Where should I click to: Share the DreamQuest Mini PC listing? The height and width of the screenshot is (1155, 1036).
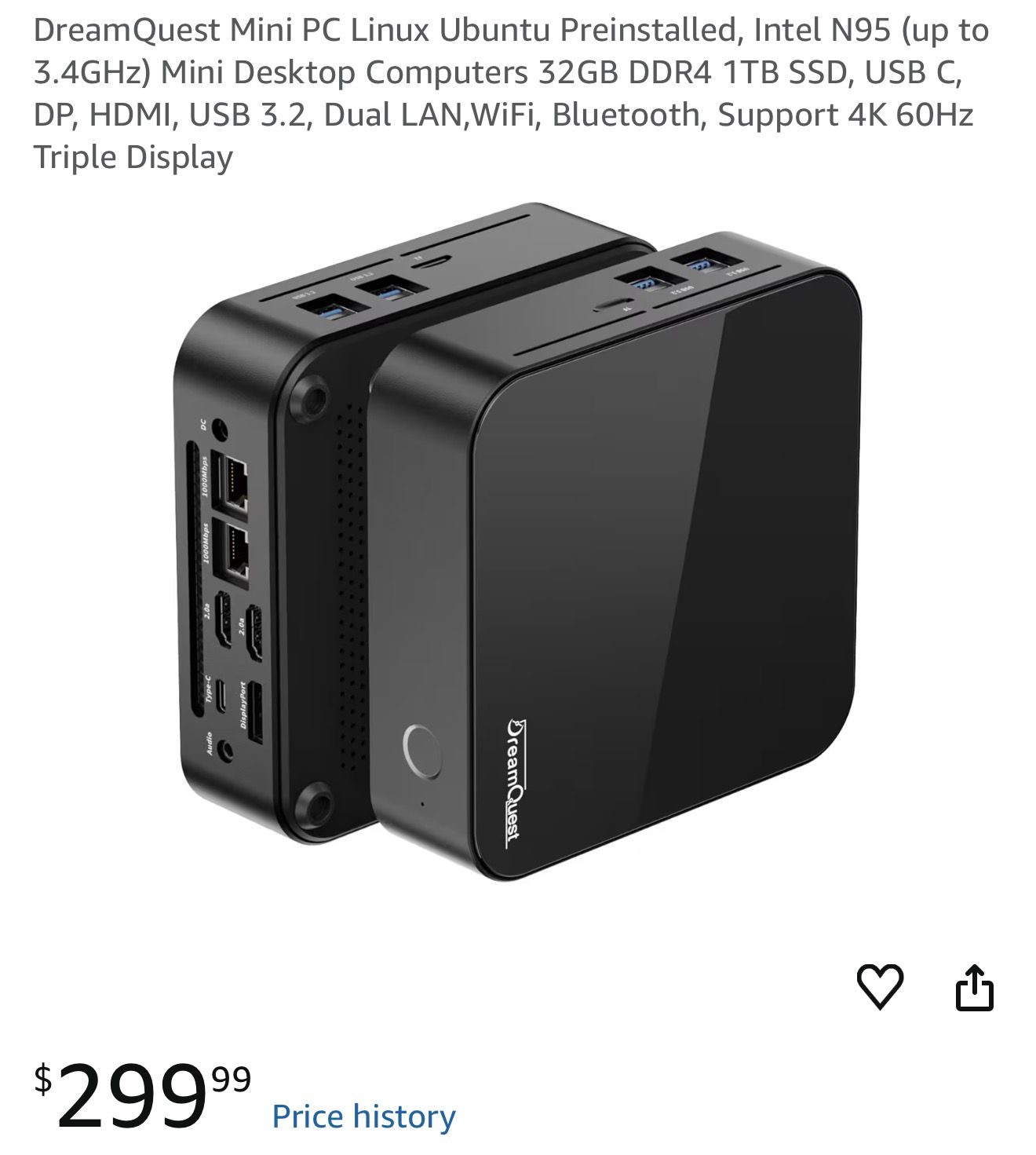pyautogui.click(x=974, y=987)
